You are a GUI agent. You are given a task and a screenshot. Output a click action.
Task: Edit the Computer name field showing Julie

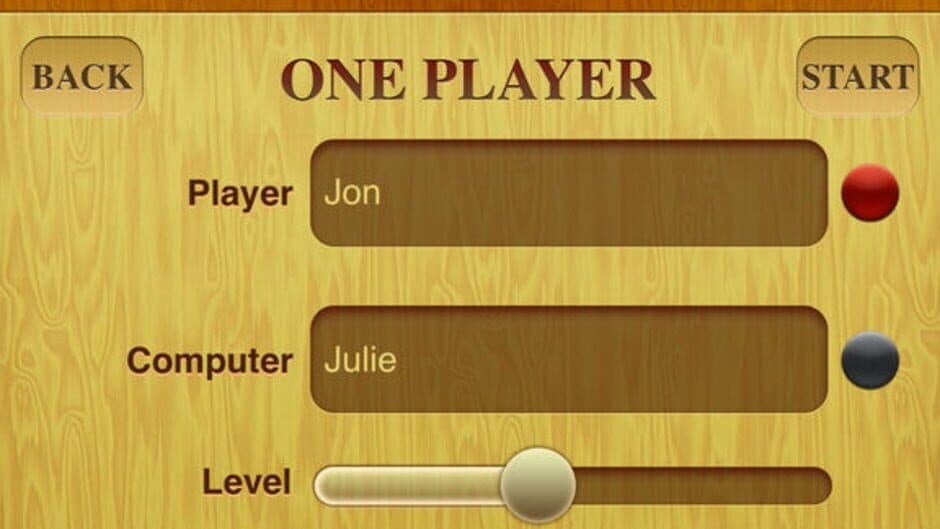568,360
